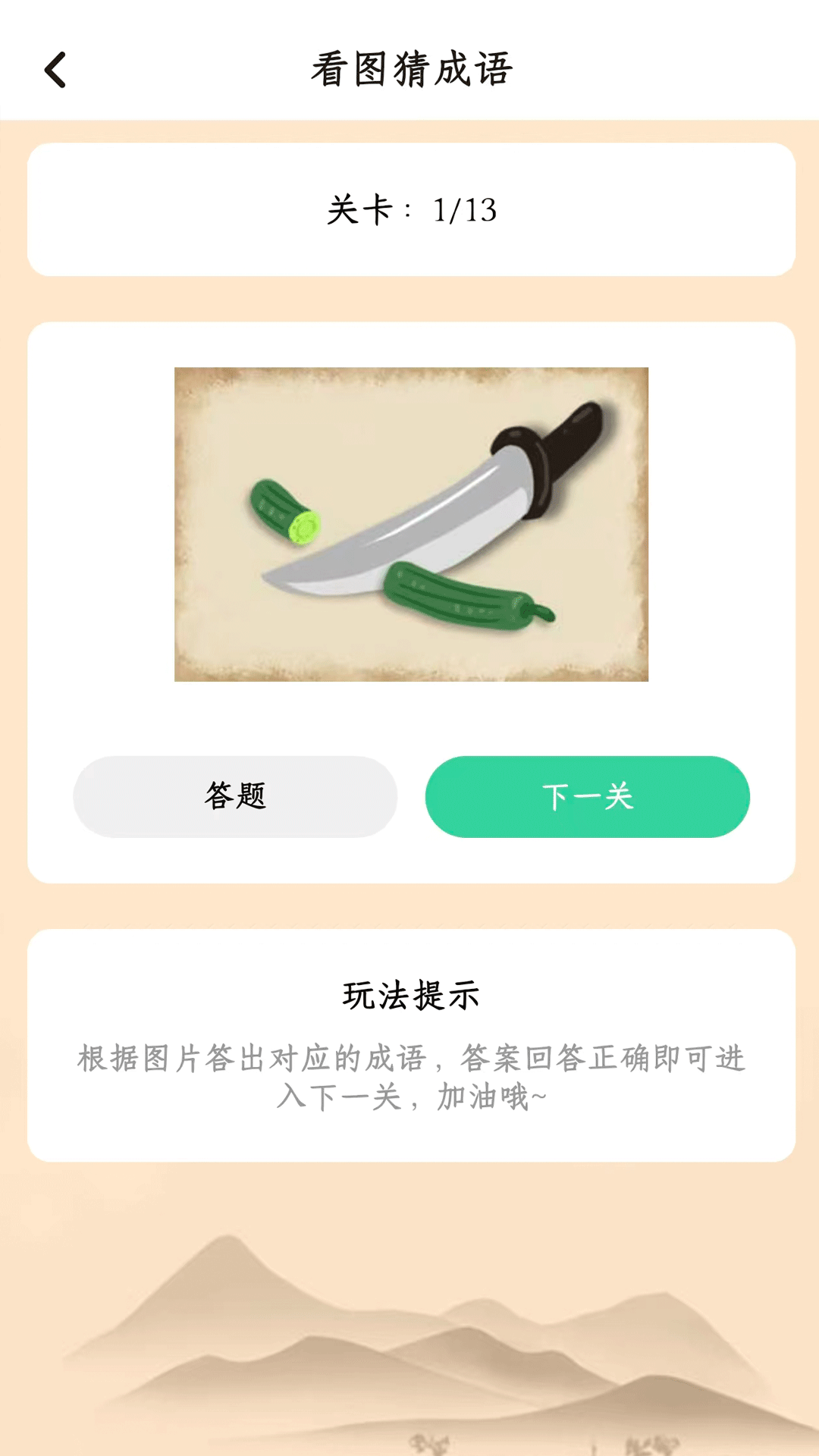819x1456 pixels.
Task: Open the previous screen via the back icon
Action: coord(55,70)
